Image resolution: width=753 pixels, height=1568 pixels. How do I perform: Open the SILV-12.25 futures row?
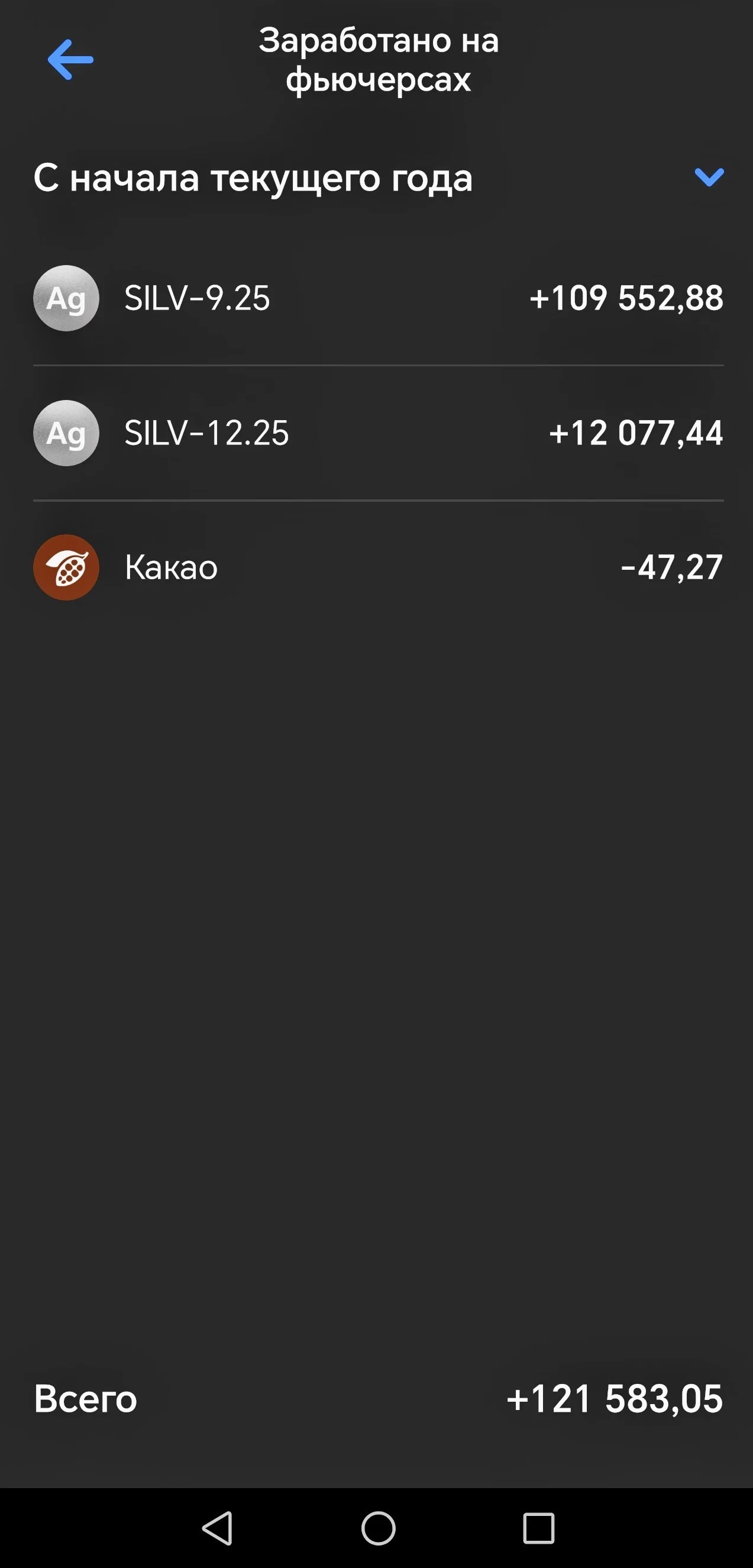pyautogui.click(x=378, y=433)
